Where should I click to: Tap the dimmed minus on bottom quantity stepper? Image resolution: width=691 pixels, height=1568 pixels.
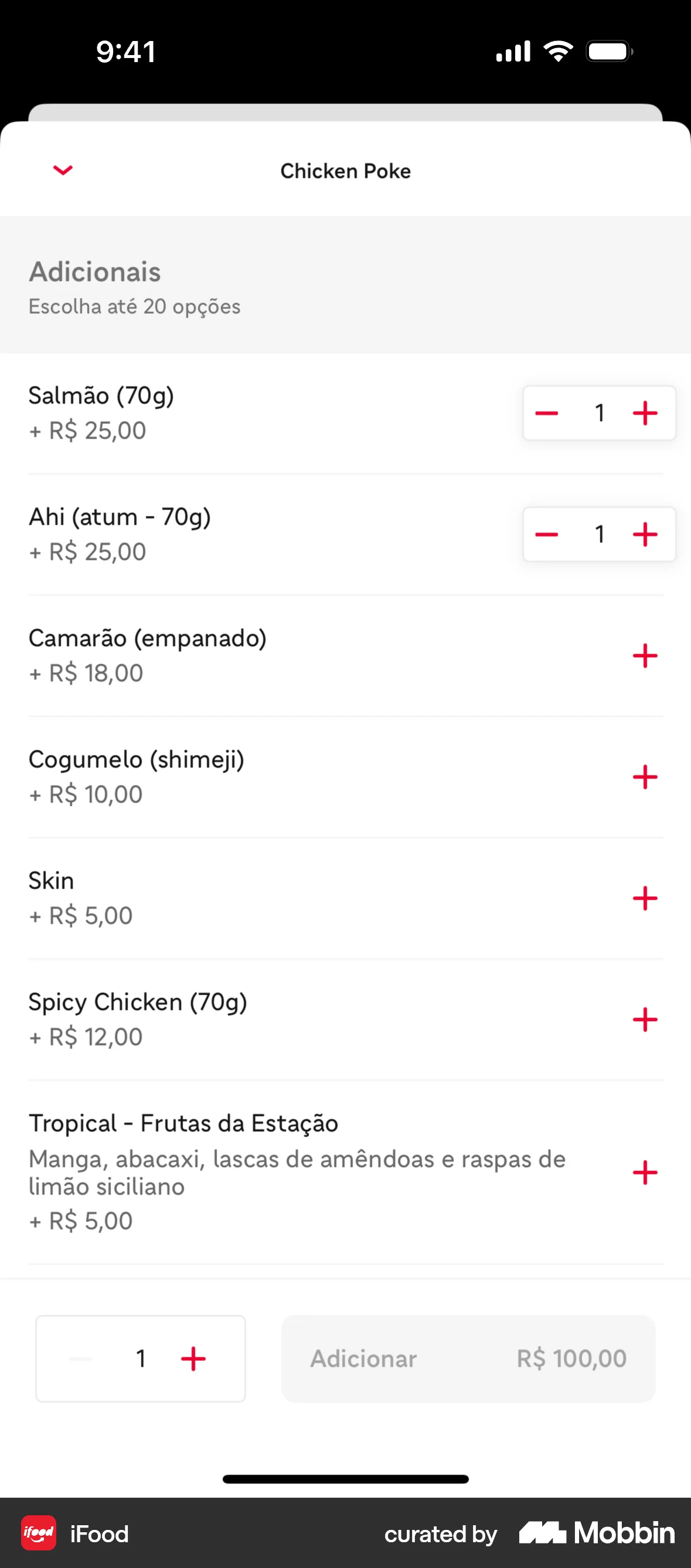click(x=81, y=1359)
